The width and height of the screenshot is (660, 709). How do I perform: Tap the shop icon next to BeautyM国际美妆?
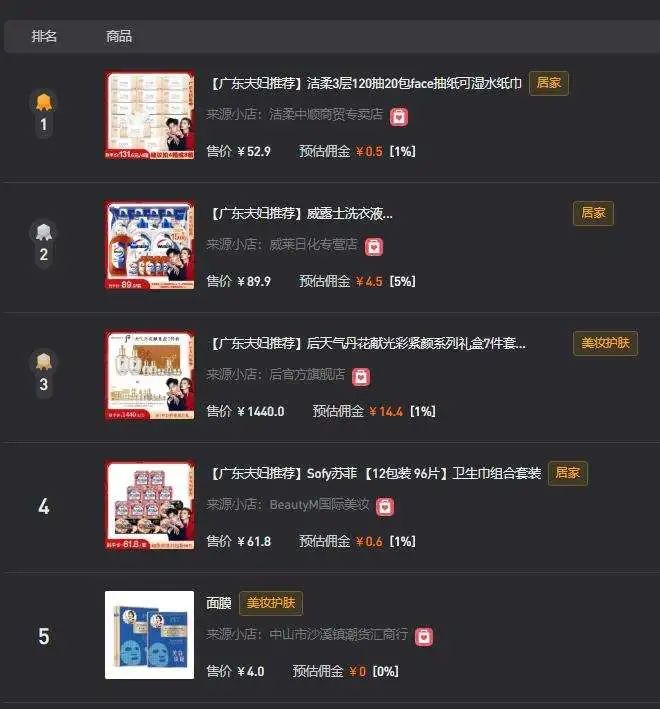386,507
